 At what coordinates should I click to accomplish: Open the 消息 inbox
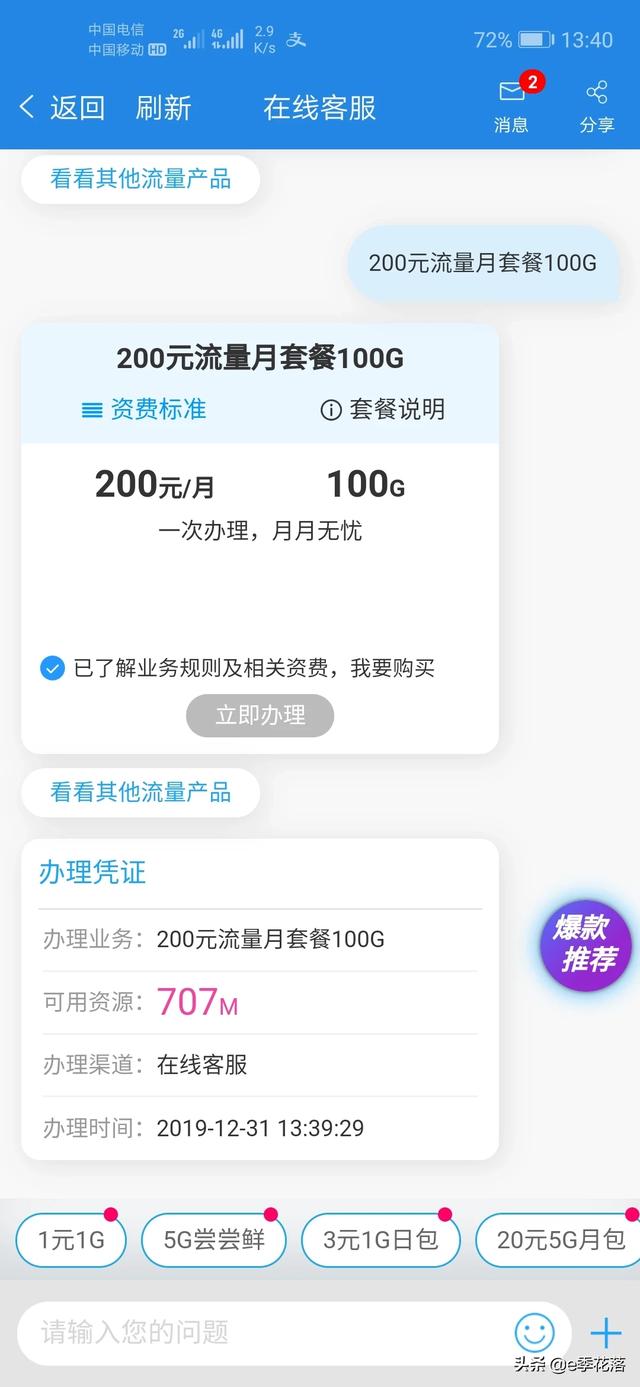click(511, 106)
